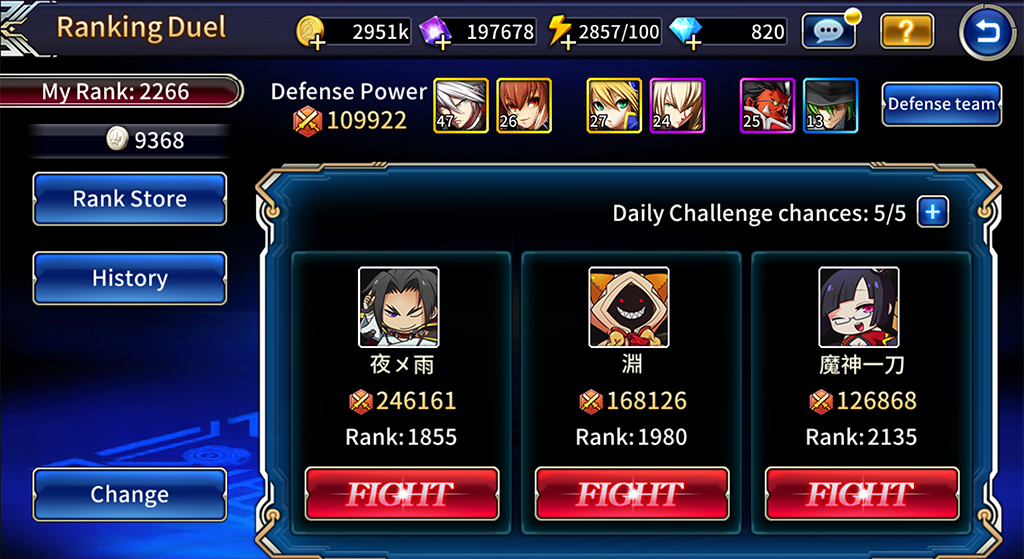Open the Rank Store
Viewport: 1024px width, 559px height.
130,199
